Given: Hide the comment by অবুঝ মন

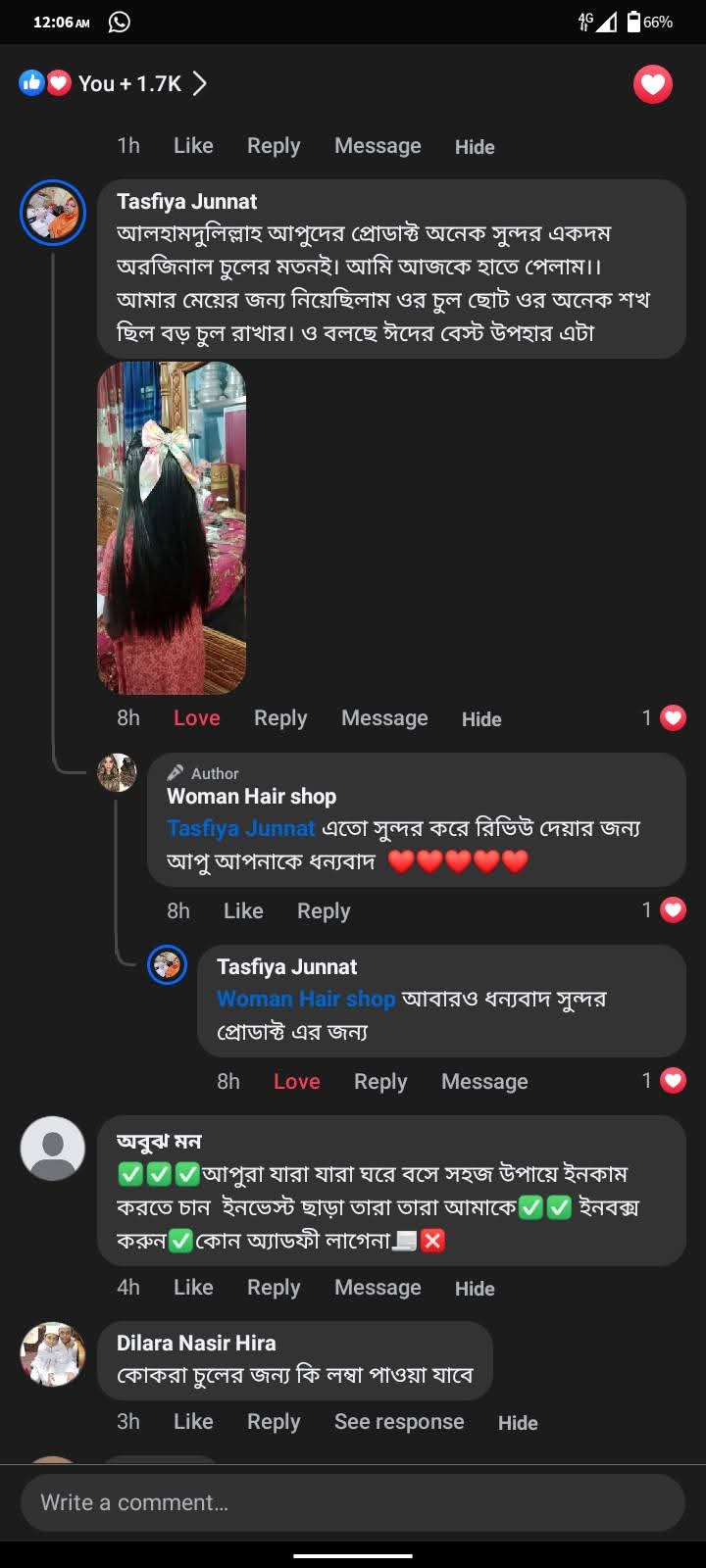Looking at the screenshot, I should pyautogui.click(x=475, y=1289).
